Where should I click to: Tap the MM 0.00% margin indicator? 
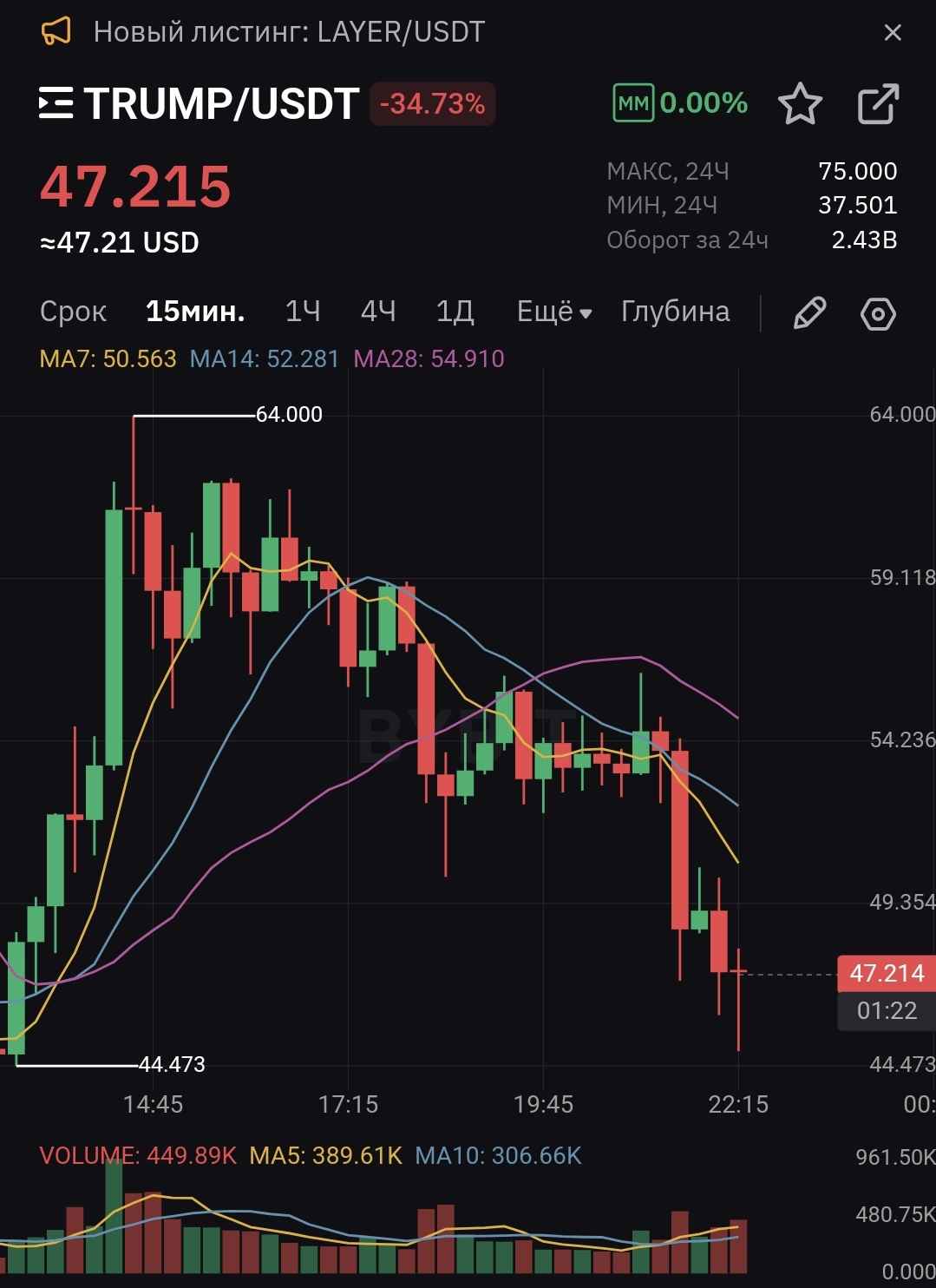681,103
